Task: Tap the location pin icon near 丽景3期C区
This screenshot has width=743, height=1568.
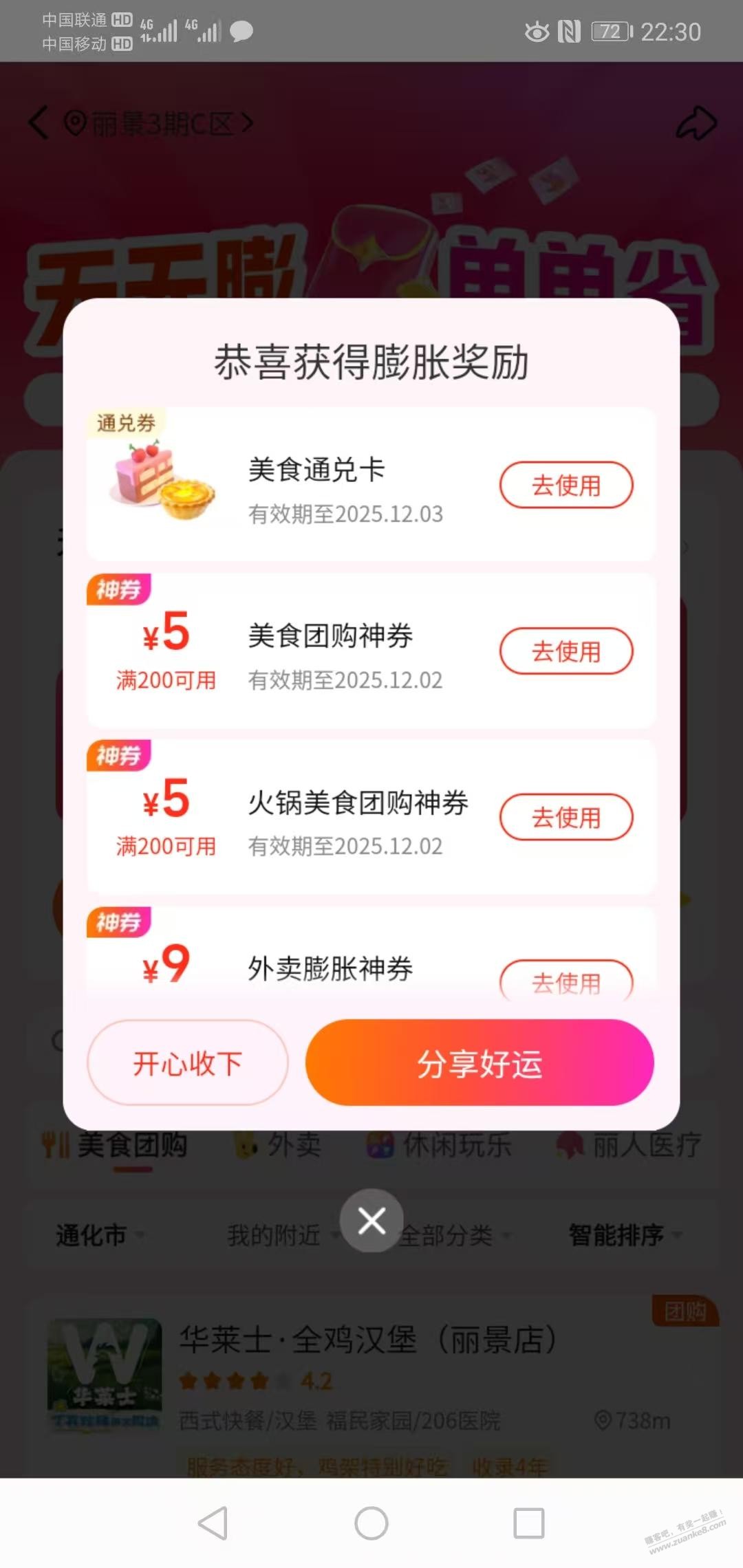Action: coord(76,122)
